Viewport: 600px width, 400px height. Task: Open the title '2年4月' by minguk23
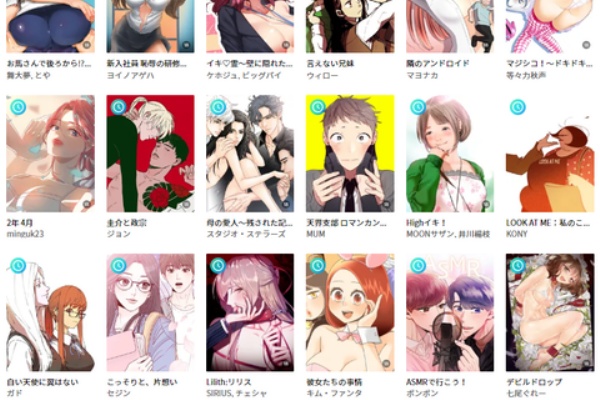(50, 153)
